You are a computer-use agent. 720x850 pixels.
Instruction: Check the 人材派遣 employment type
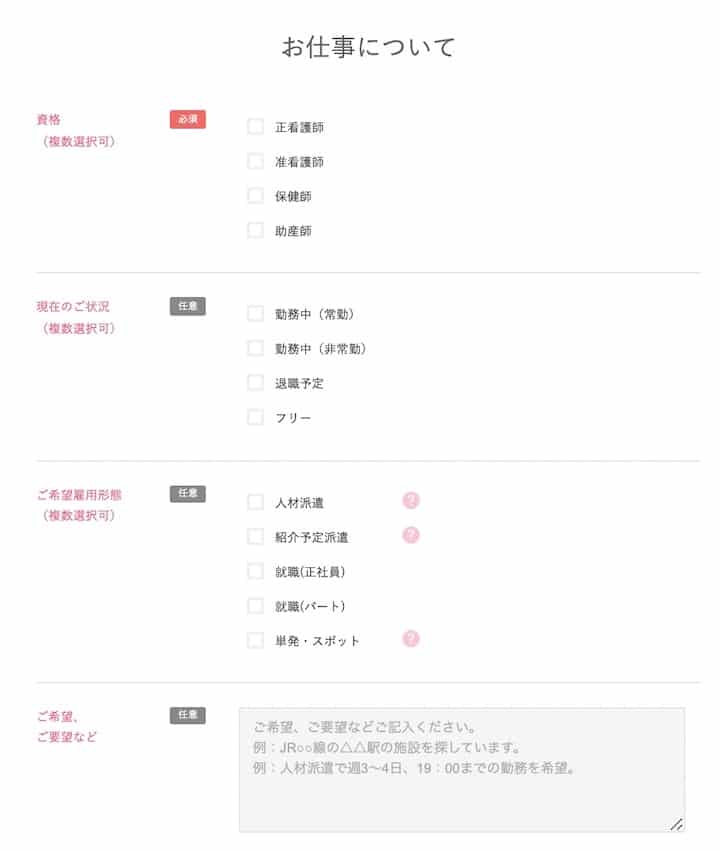256,502
